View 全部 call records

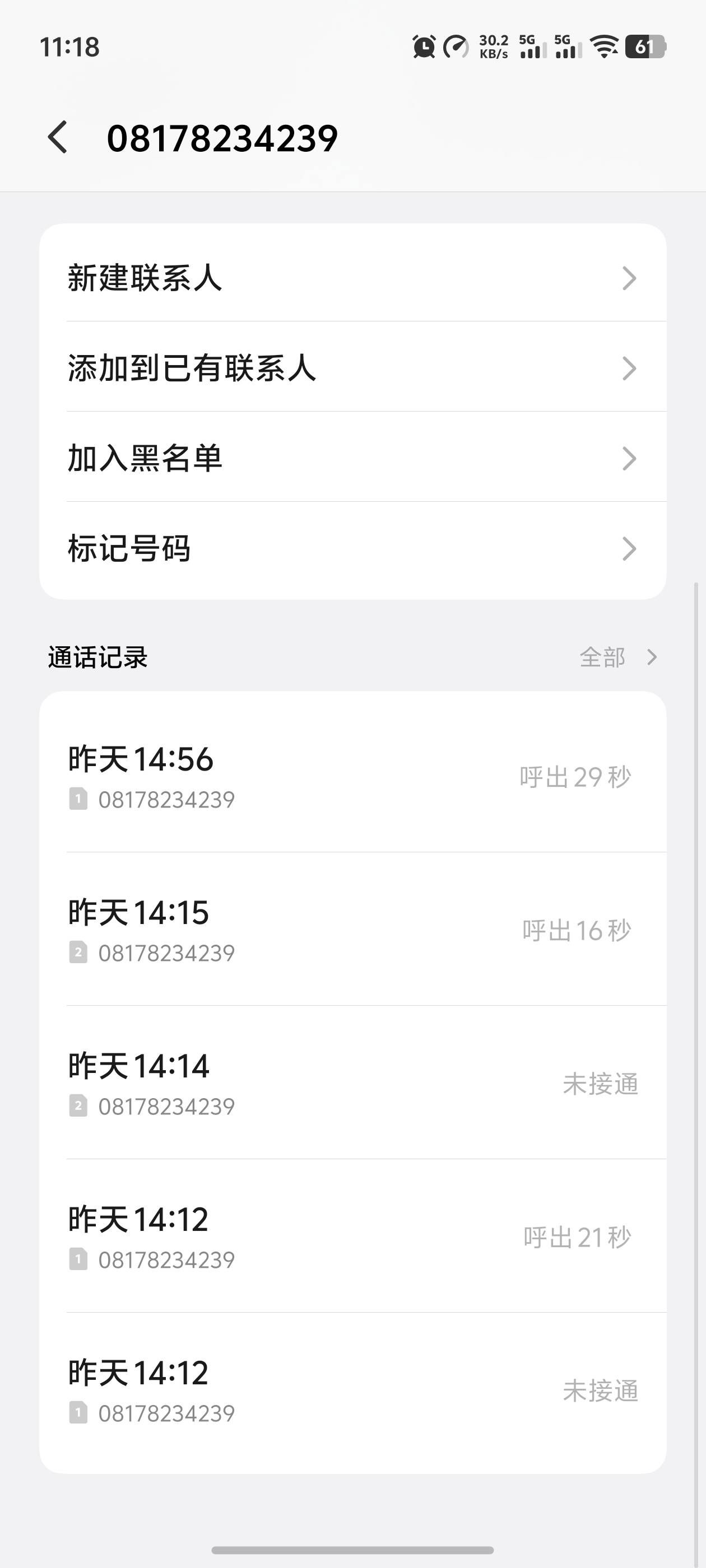617,657
